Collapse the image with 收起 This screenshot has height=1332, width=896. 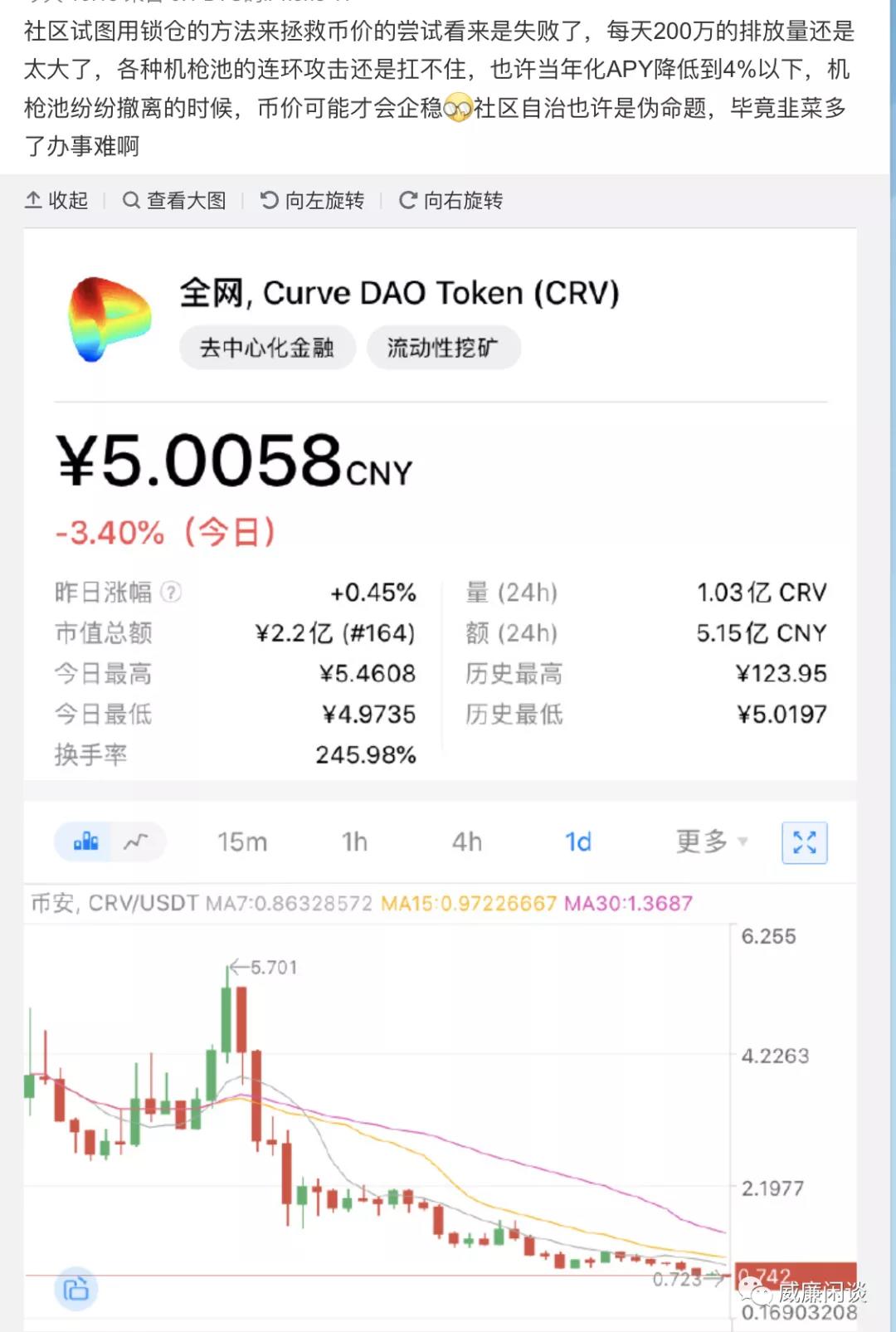point(55,200)
